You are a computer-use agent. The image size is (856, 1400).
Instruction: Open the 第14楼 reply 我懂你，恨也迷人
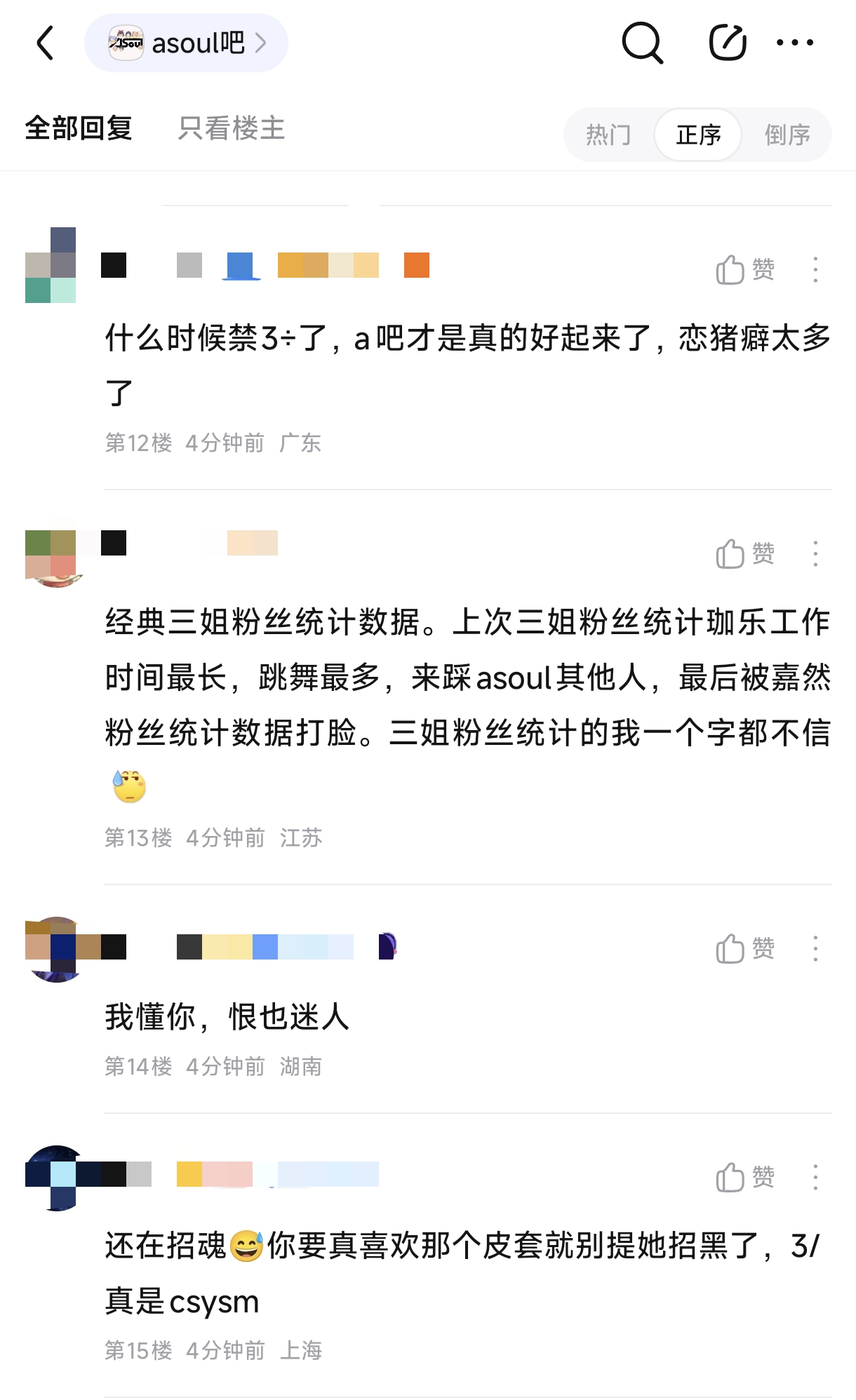coord(227,1016)
